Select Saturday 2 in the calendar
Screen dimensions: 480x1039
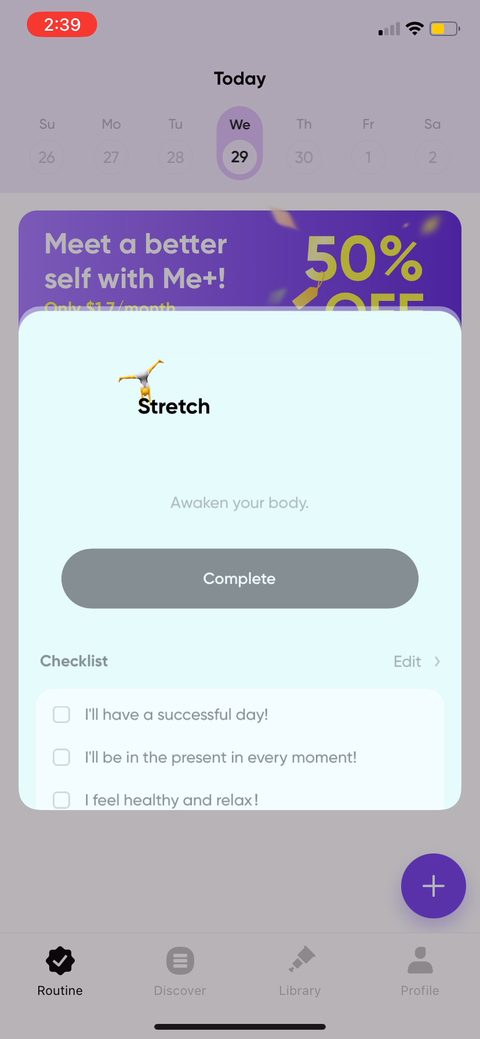(432, 142)
